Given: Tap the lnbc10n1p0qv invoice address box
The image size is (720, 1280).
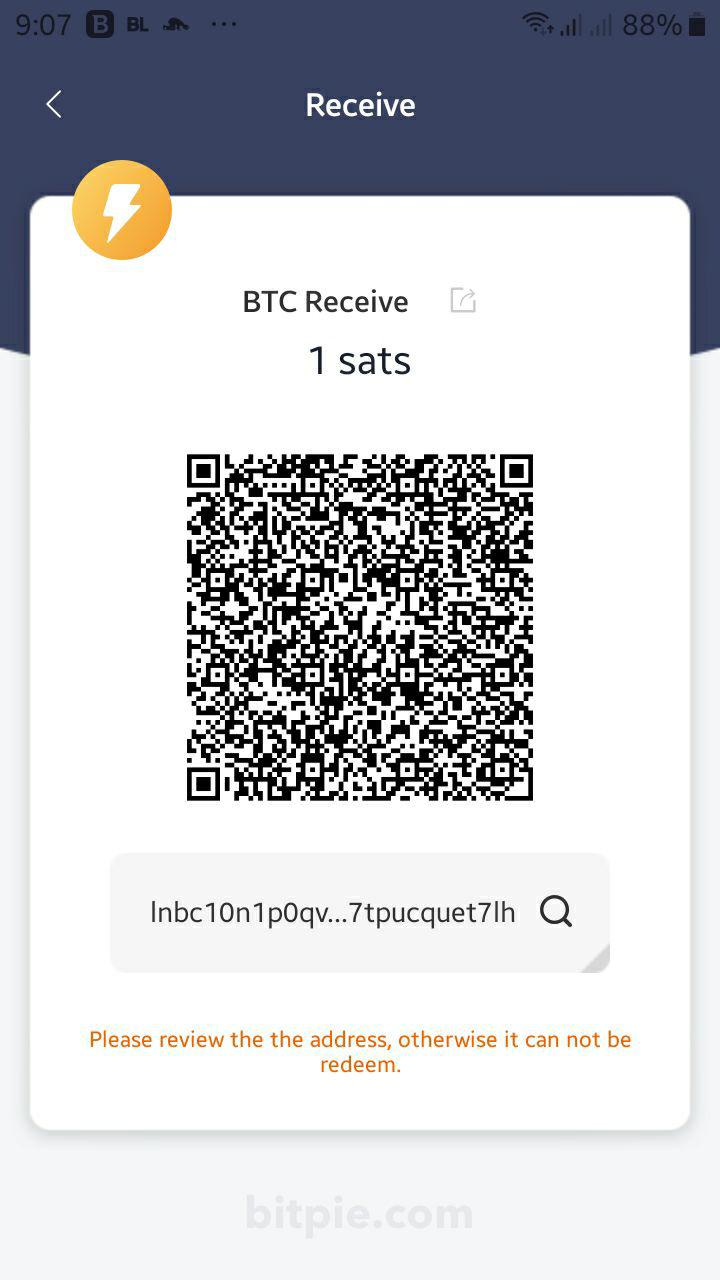Looking at the screenshot, I should click(333, 912).
